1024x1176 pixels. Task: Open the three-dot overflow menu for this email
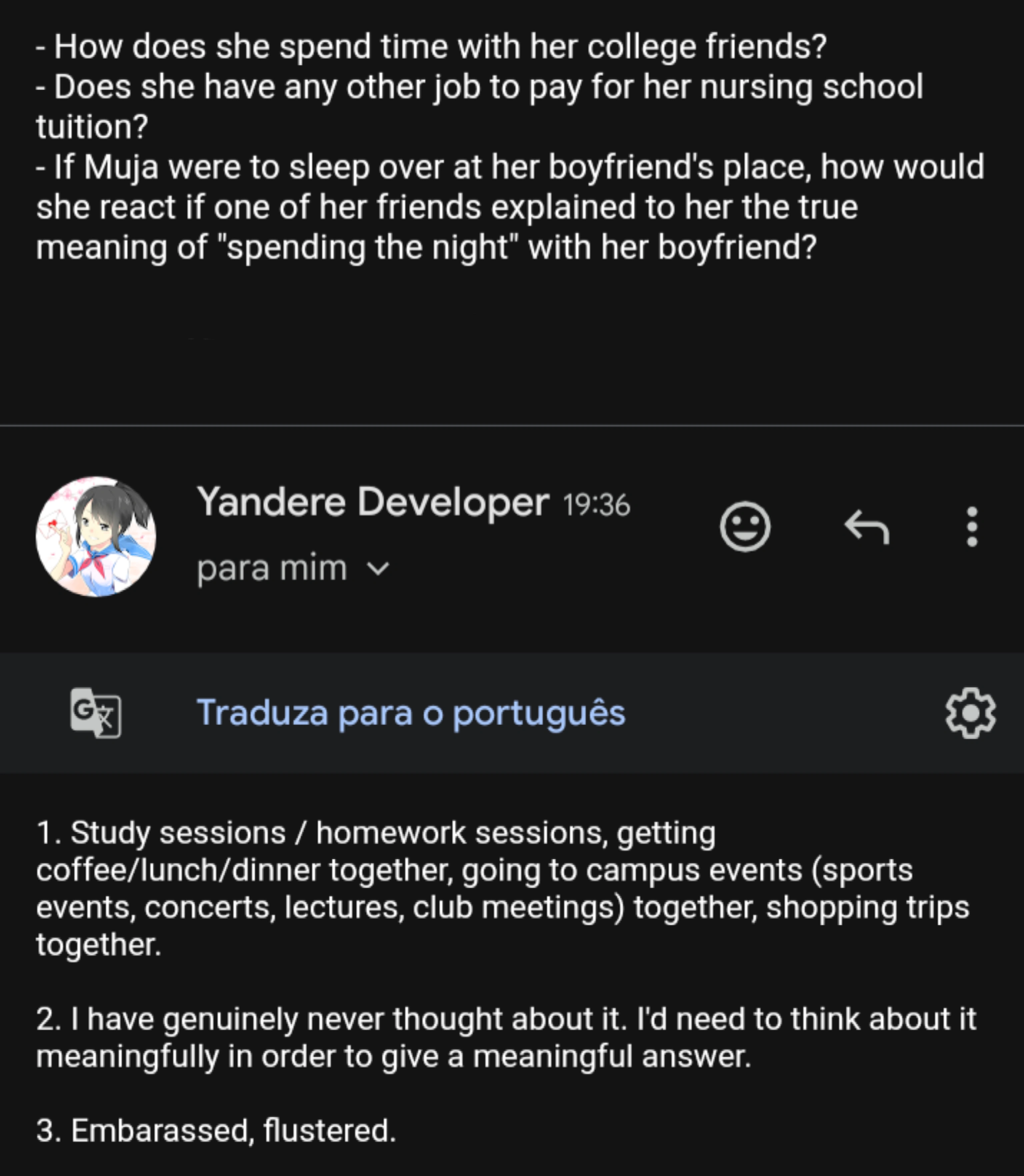[971, 526]
